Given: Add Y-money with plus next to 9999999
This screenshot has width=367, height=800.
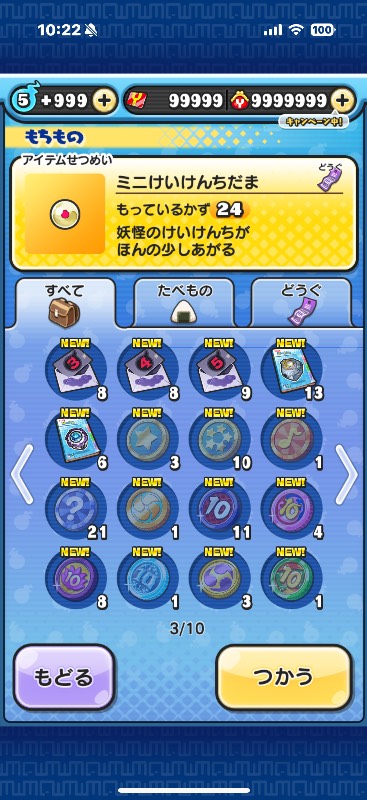Looking at the screenshot, I should [x=342, y=101].
